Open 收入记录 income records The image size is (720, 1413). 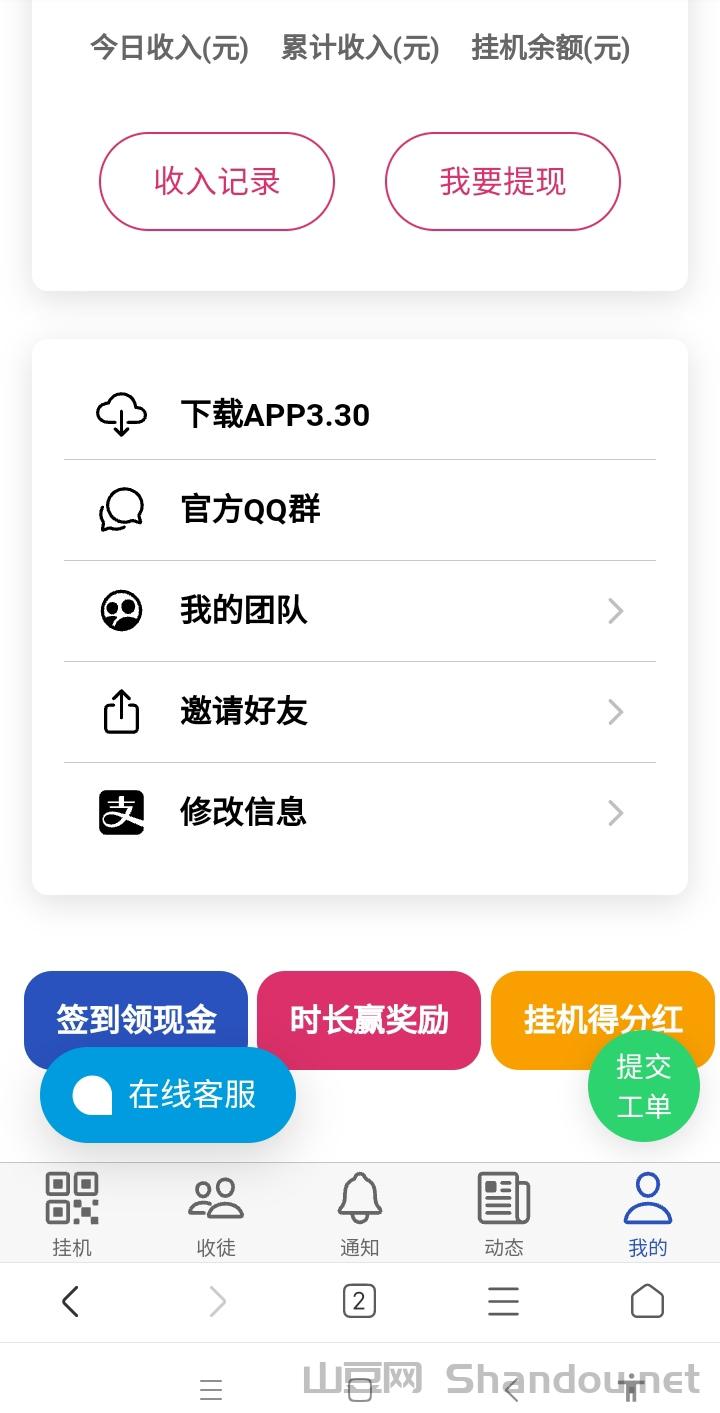click(216, 182)
